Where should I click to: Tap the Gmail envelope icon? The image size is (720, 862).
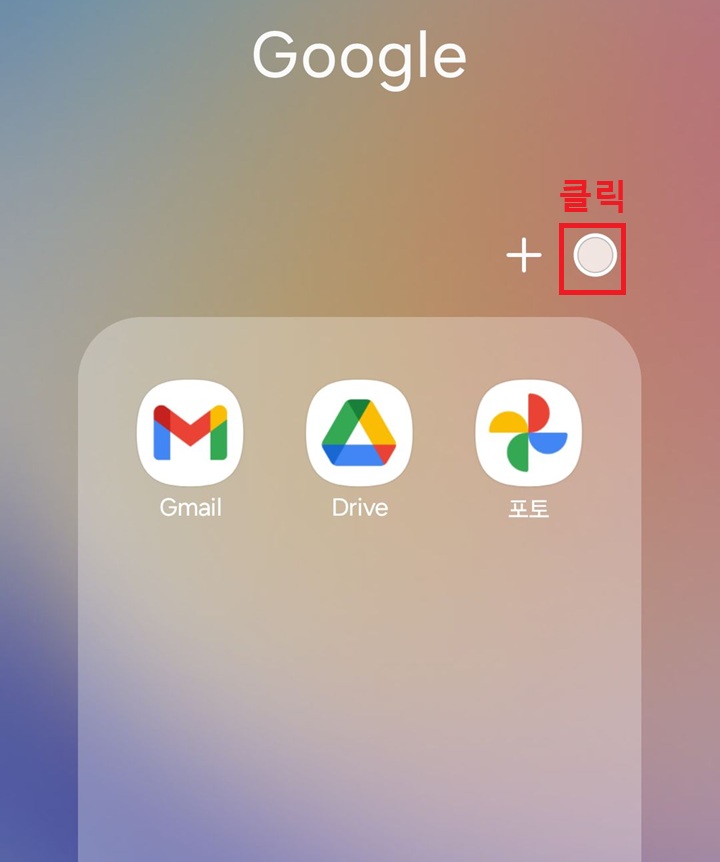[x=190, y=432]
